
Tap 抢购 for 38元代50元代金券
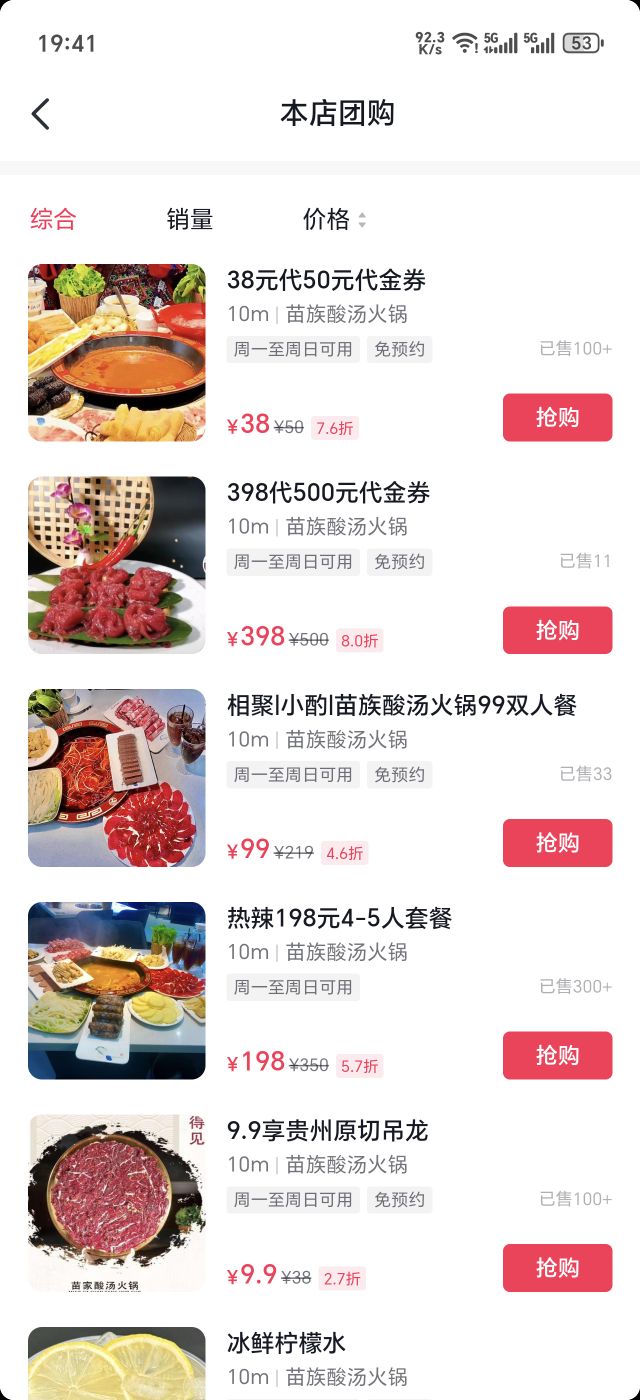557,417
